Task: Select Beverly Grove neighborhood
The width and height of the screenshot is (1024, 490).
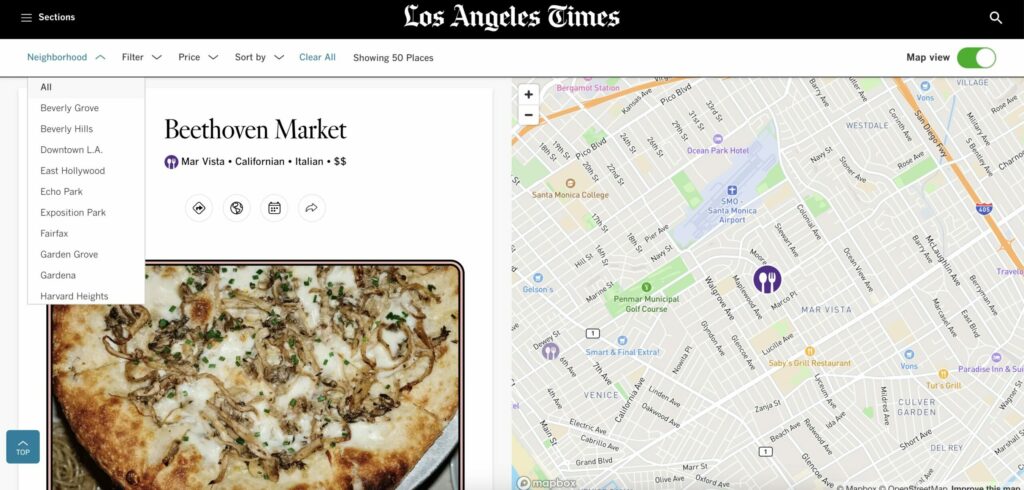Action: point(69,108)
